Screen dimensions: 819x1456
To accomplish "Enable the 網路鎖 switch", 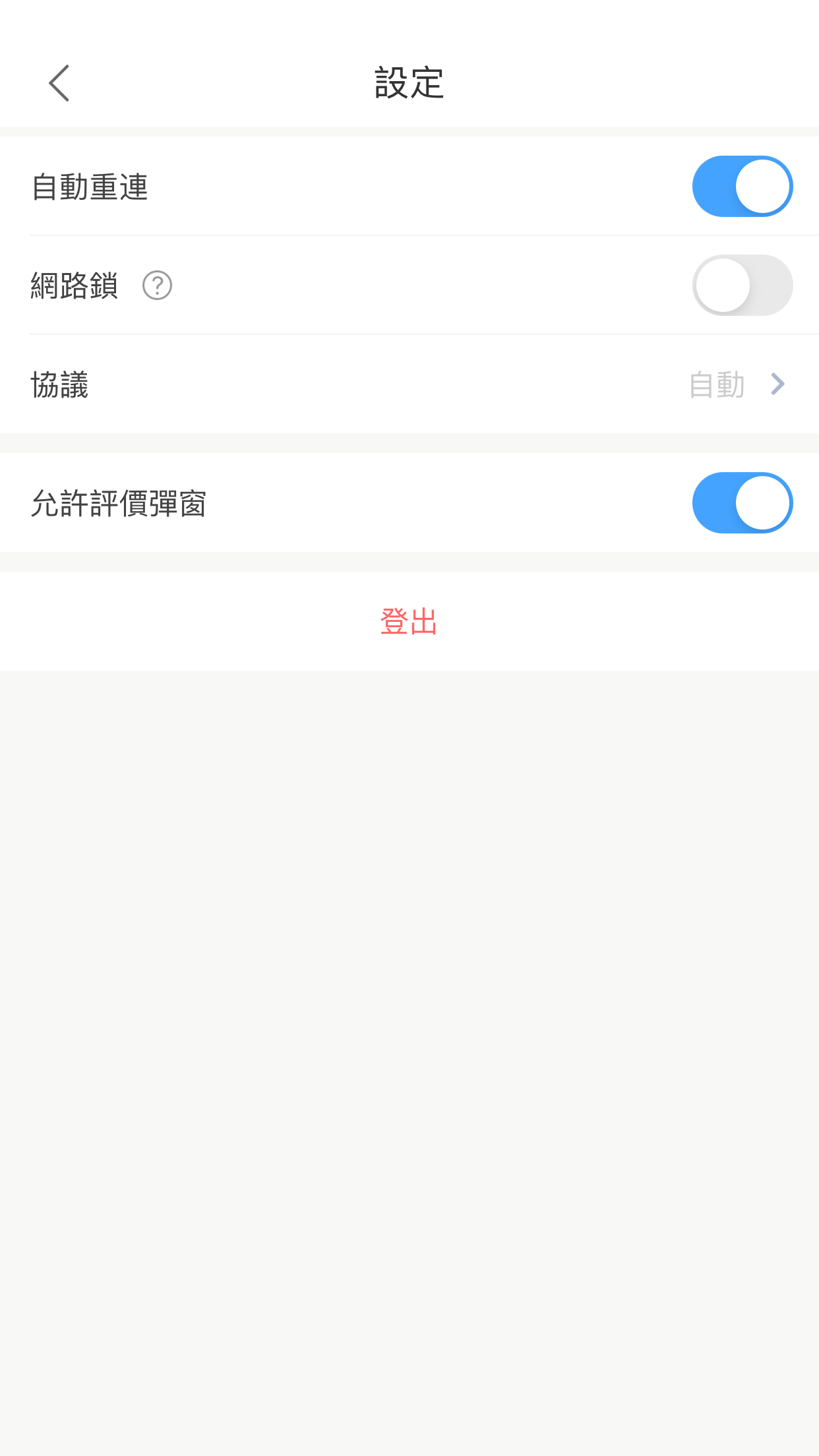I will pos(743,285).
